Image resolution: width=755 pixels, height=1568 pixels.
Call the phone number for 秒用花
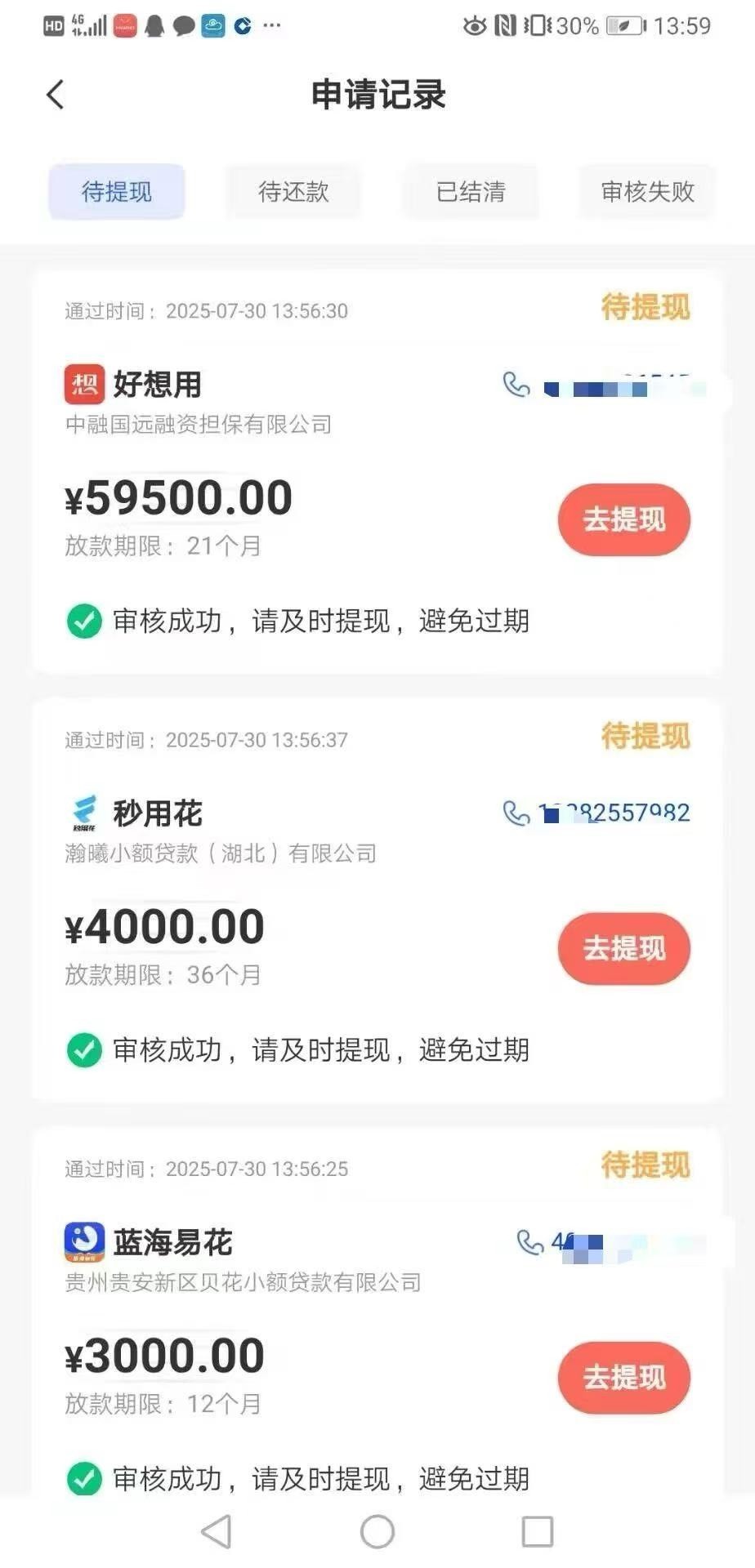pyautogui.click(x=596, y=813)
